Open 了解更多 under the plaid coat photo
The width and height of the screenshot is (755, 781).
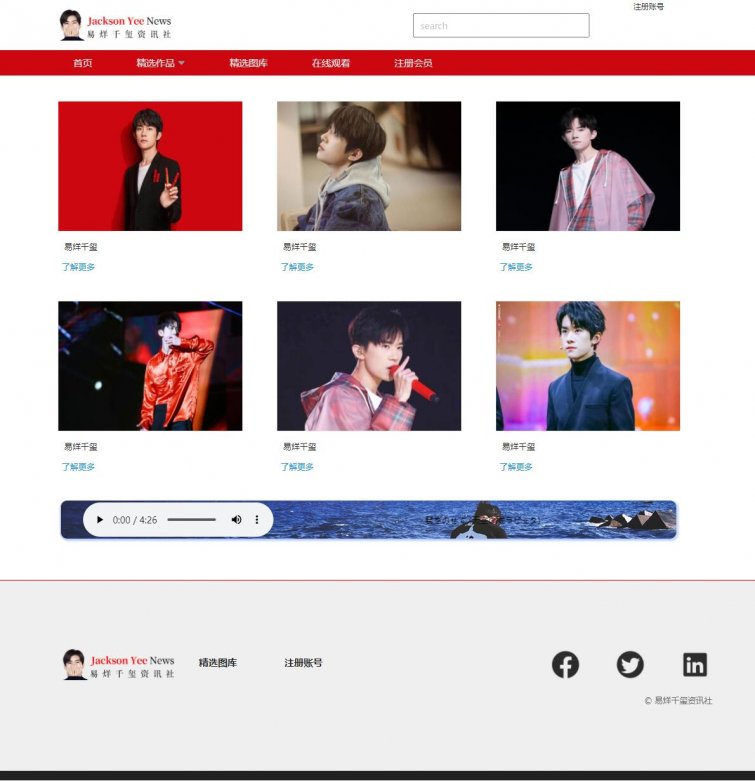(516, 267)
